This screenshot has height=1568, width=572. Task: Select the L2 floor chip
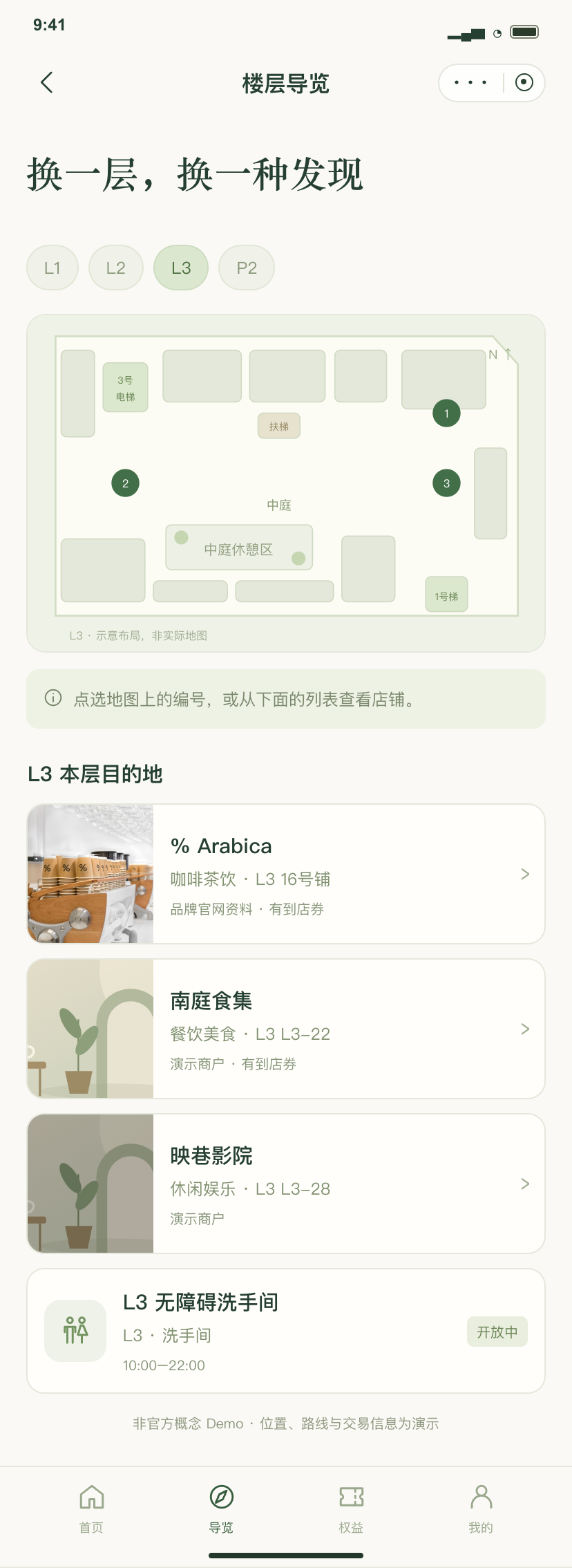point(116,268)
